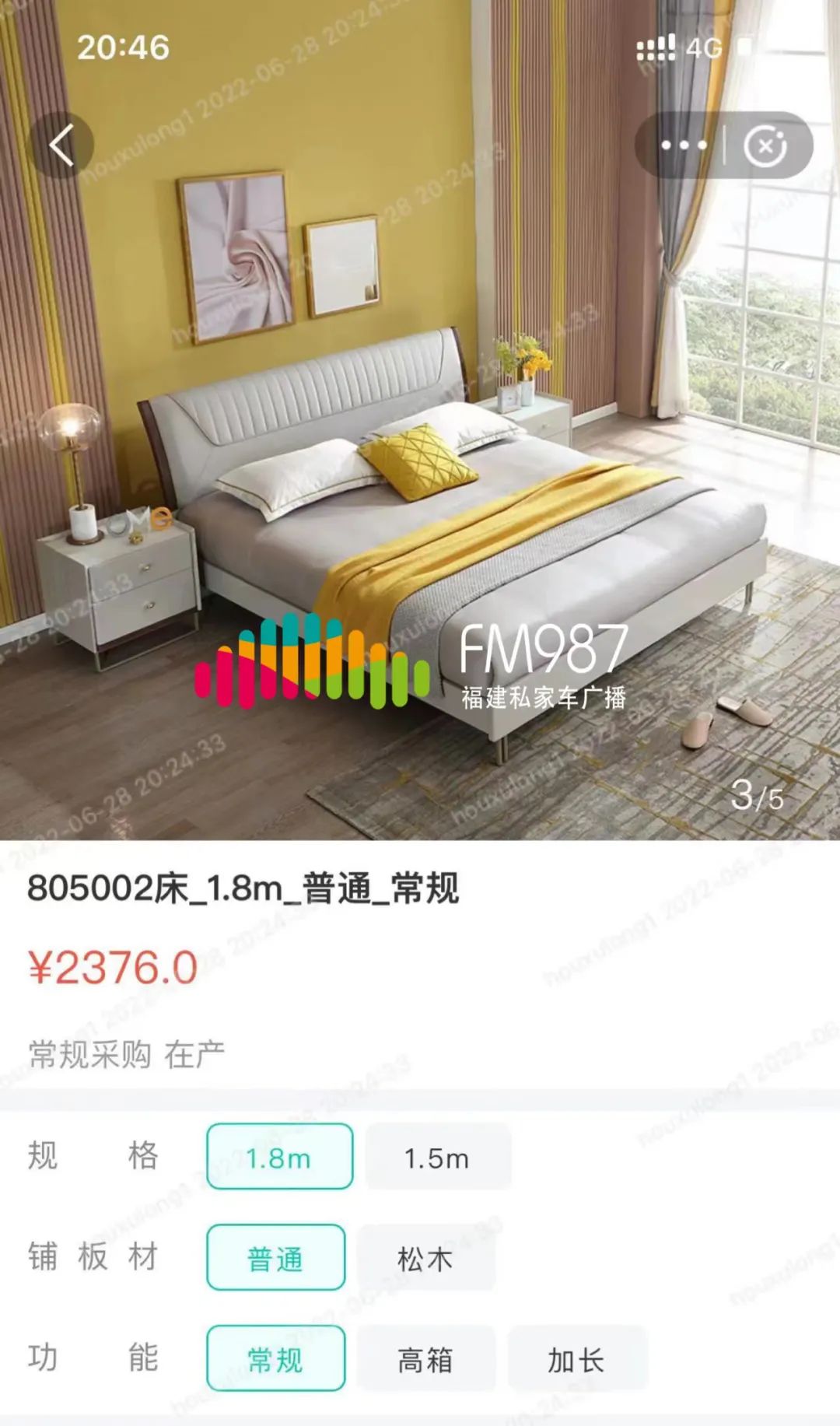Select 普通 slat material
The image size is (840, 1426).
(x=275, y=1258)
